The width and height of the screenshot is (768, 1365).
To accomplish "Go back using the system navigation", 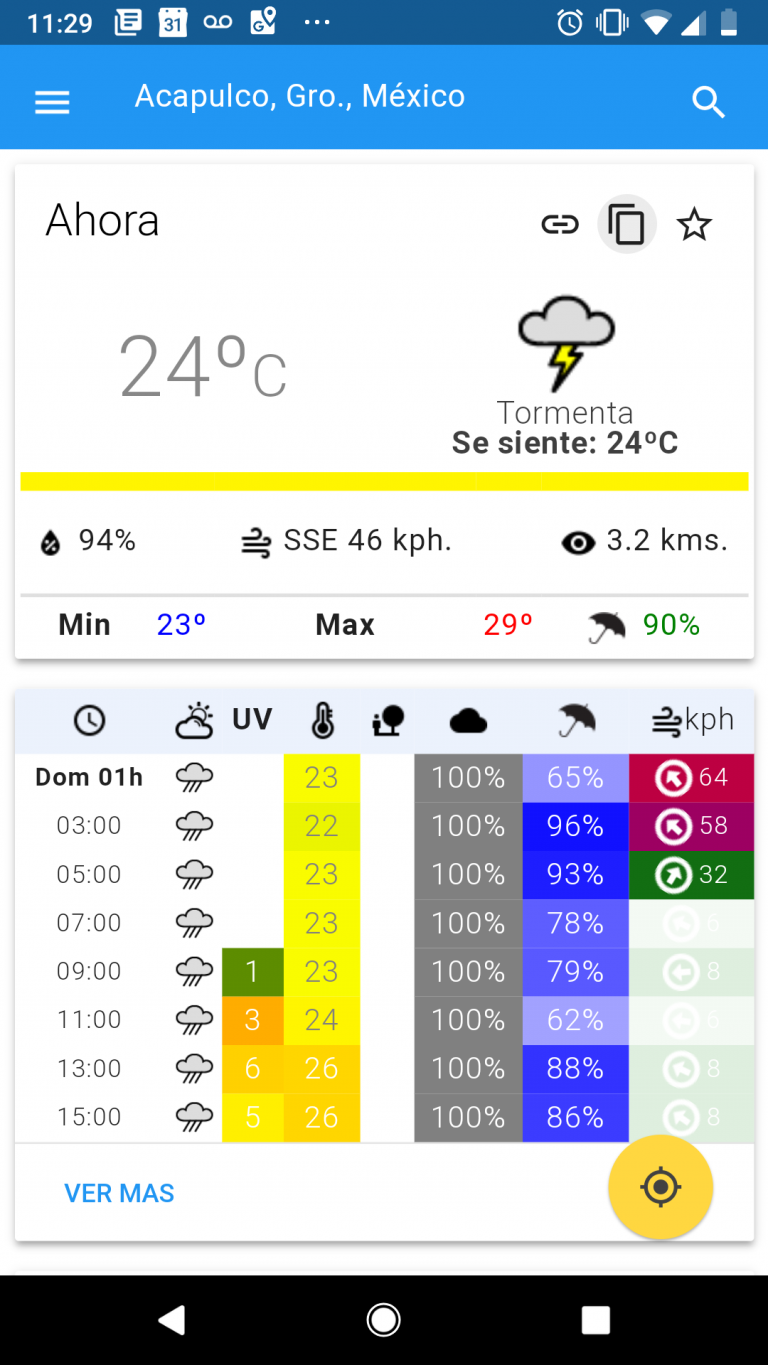I will tap(172, 1320).
